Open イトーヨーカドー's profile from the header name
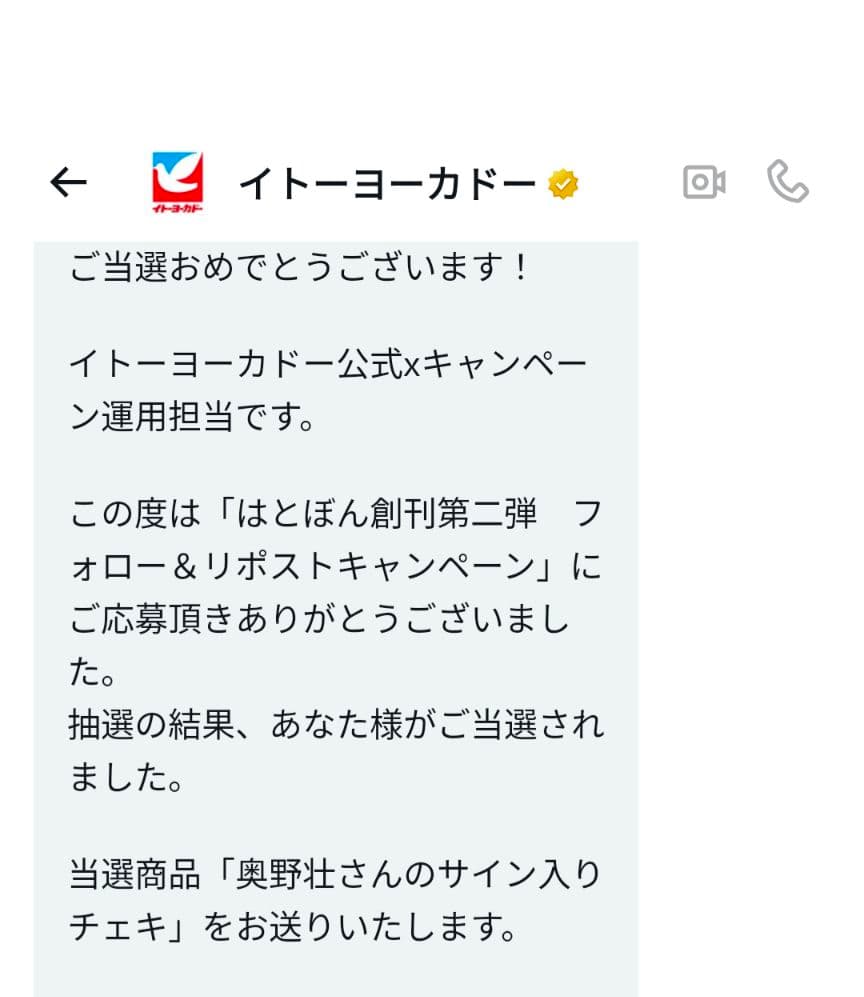 [x=390, y=182]
